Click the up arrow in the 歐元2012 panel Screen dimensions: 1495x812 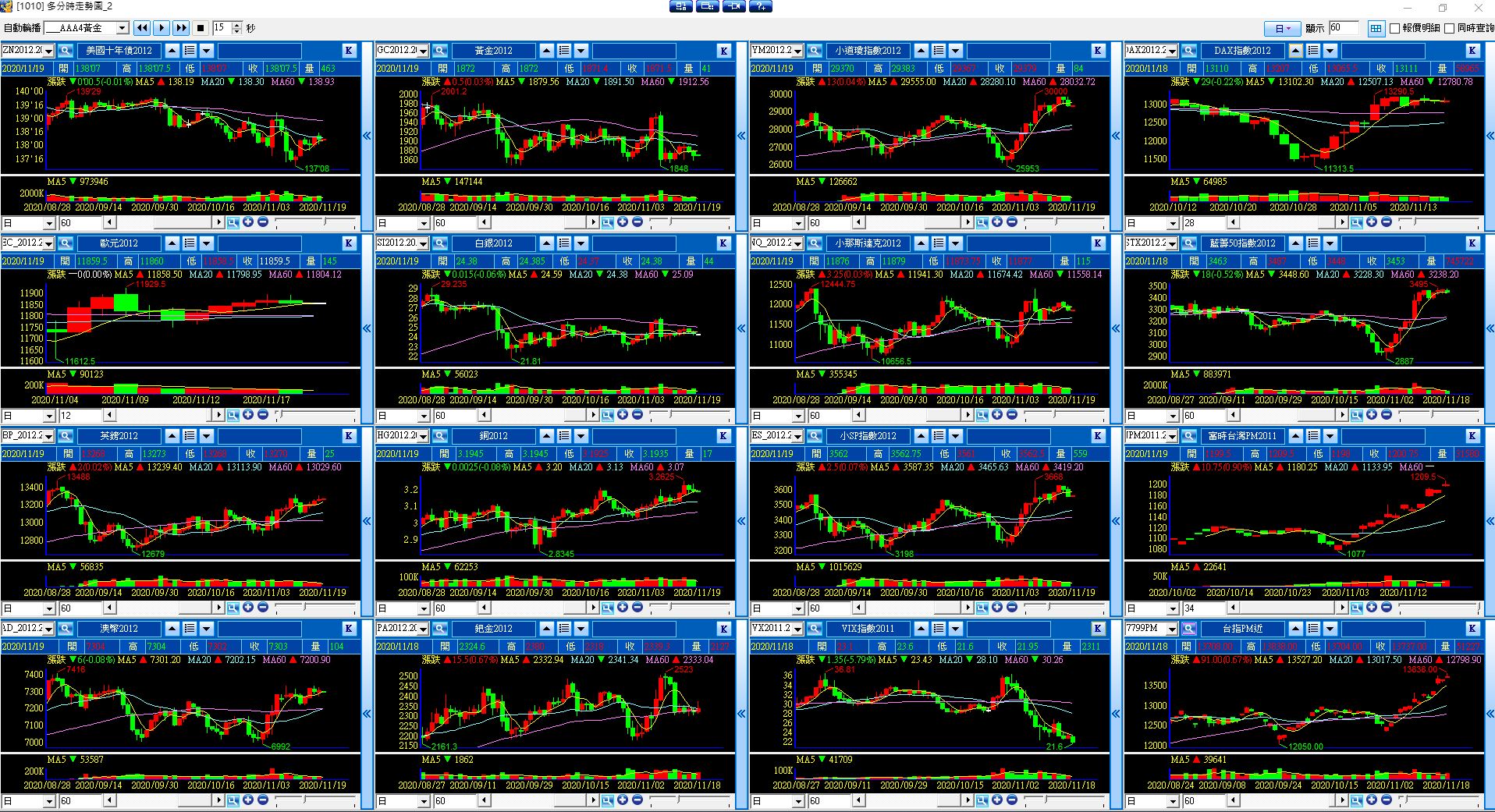(x=172, y=243)
